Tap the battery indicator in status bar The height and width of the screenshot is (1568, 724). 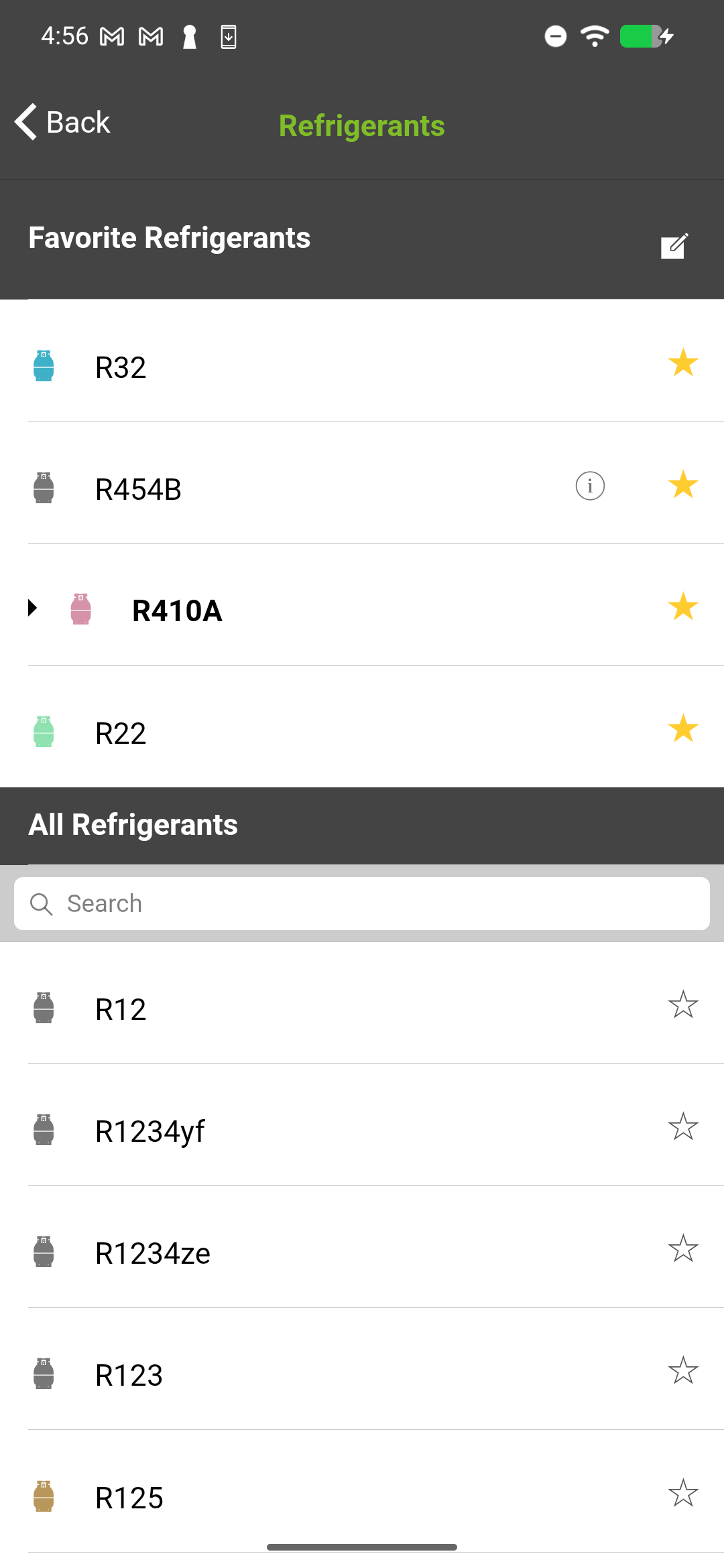pos(640,37)
